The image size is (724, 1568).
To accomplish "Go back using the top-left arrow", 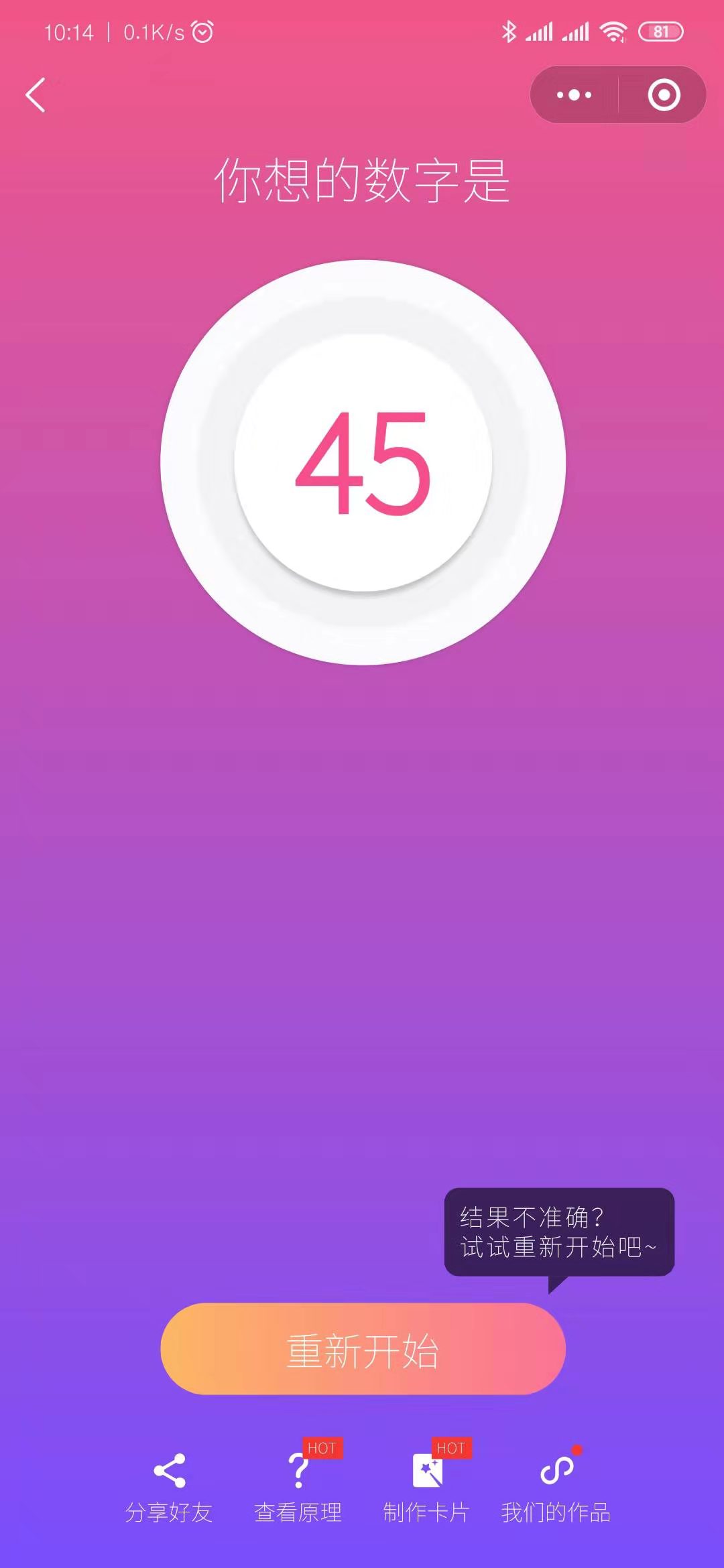I will pyautogui.click(x=36, y=95).
